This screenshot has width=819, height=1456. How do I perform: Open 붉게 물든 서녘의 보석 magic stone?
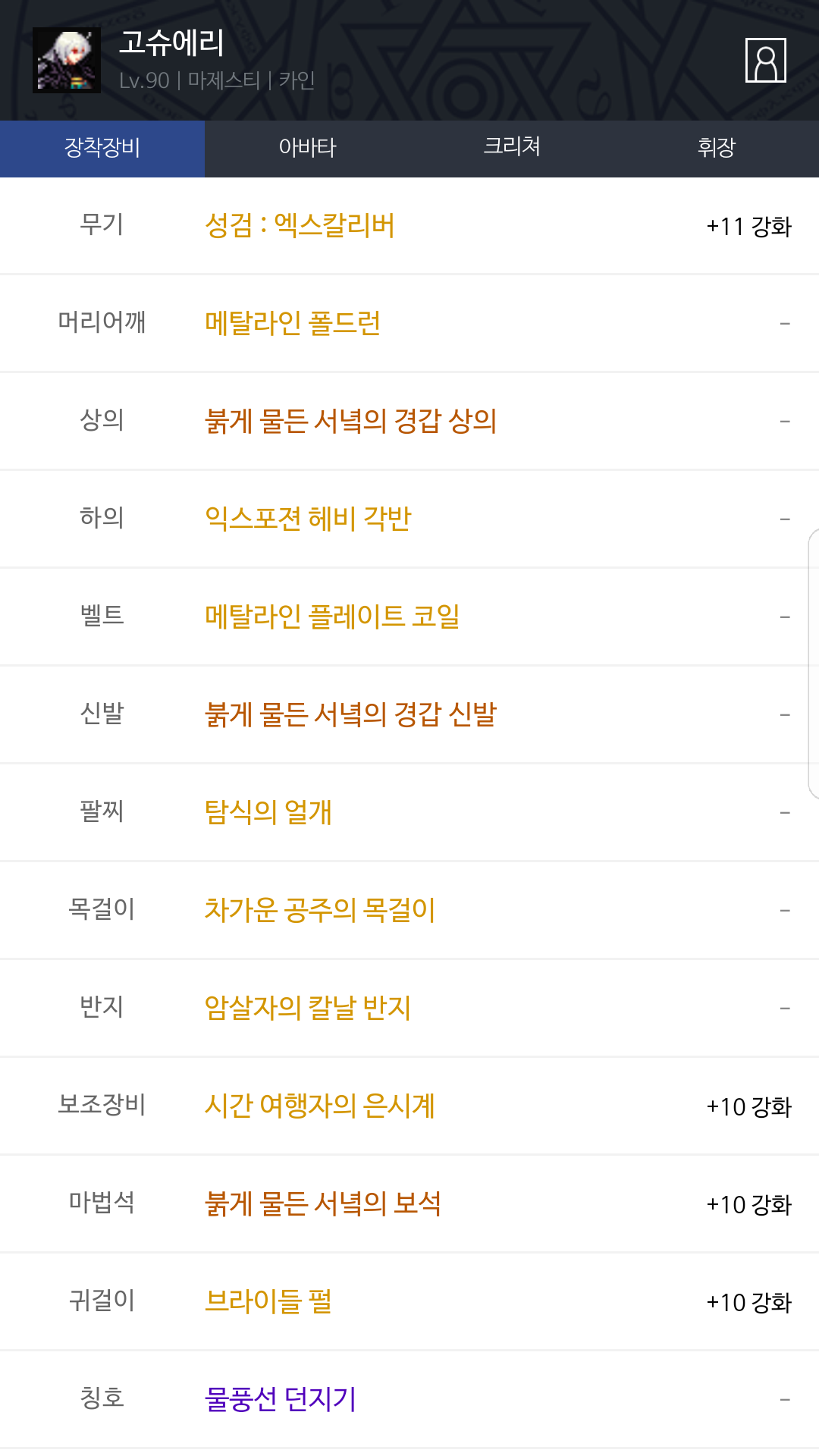322,1204
